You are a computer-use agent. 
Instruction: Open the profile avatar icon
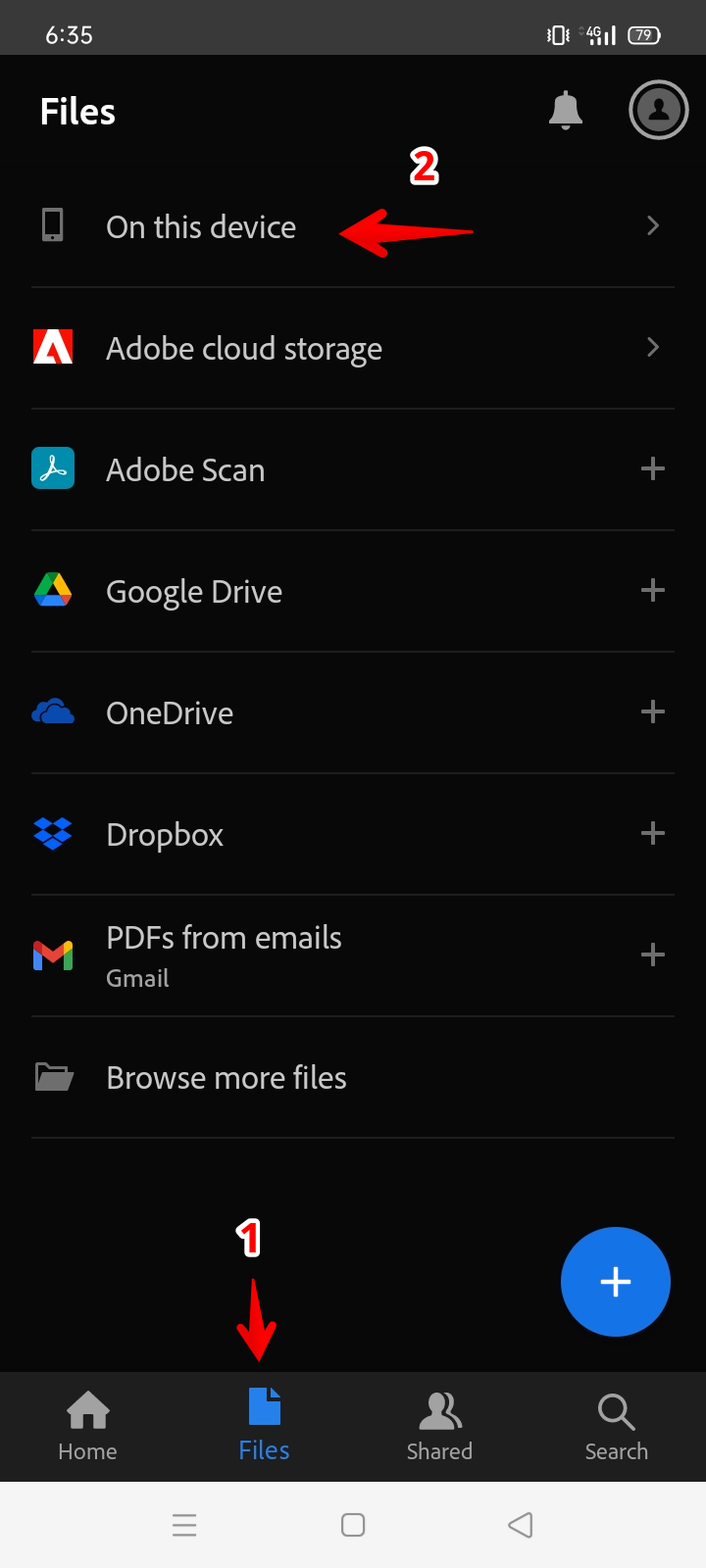click(658, 110)
